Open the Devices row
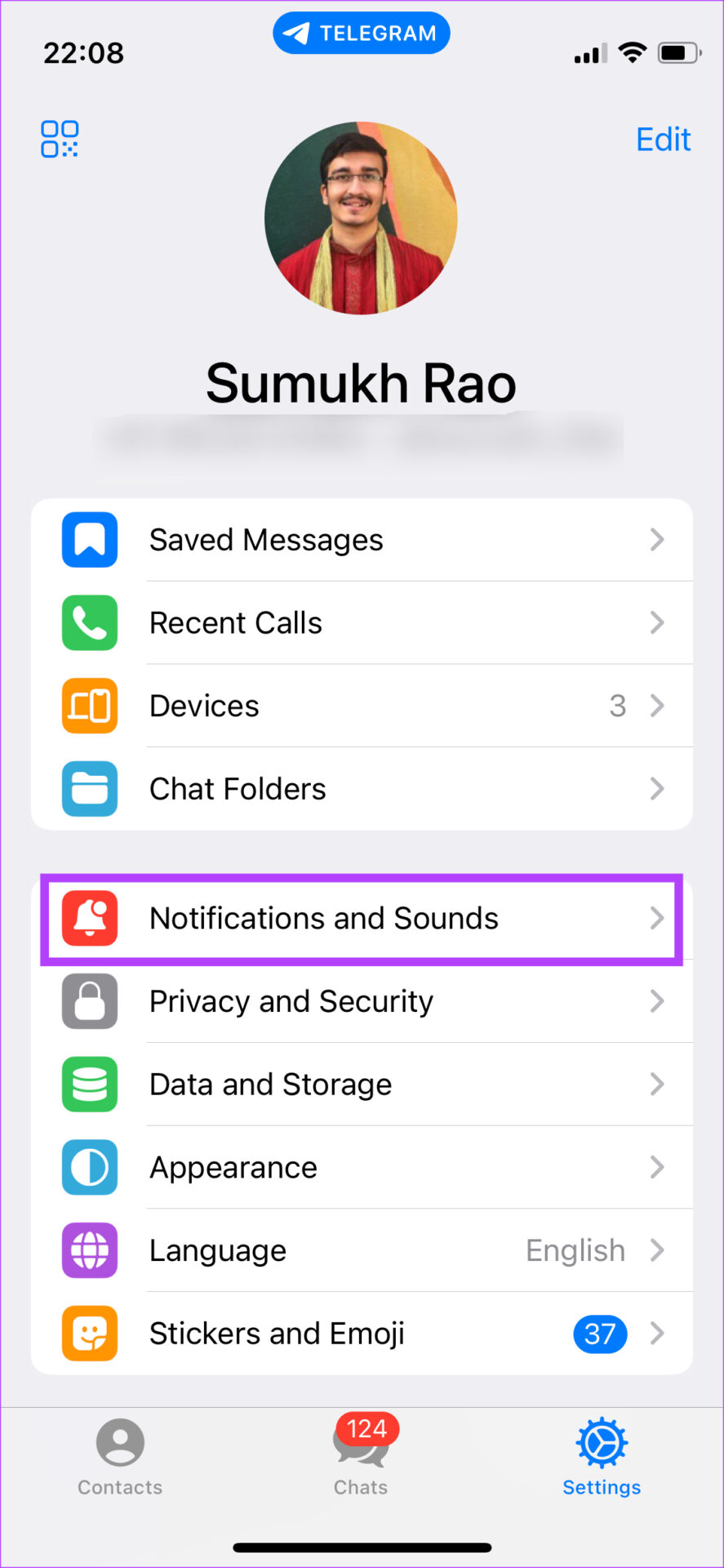Screen dimensions: 724x1568 (362, 706)
